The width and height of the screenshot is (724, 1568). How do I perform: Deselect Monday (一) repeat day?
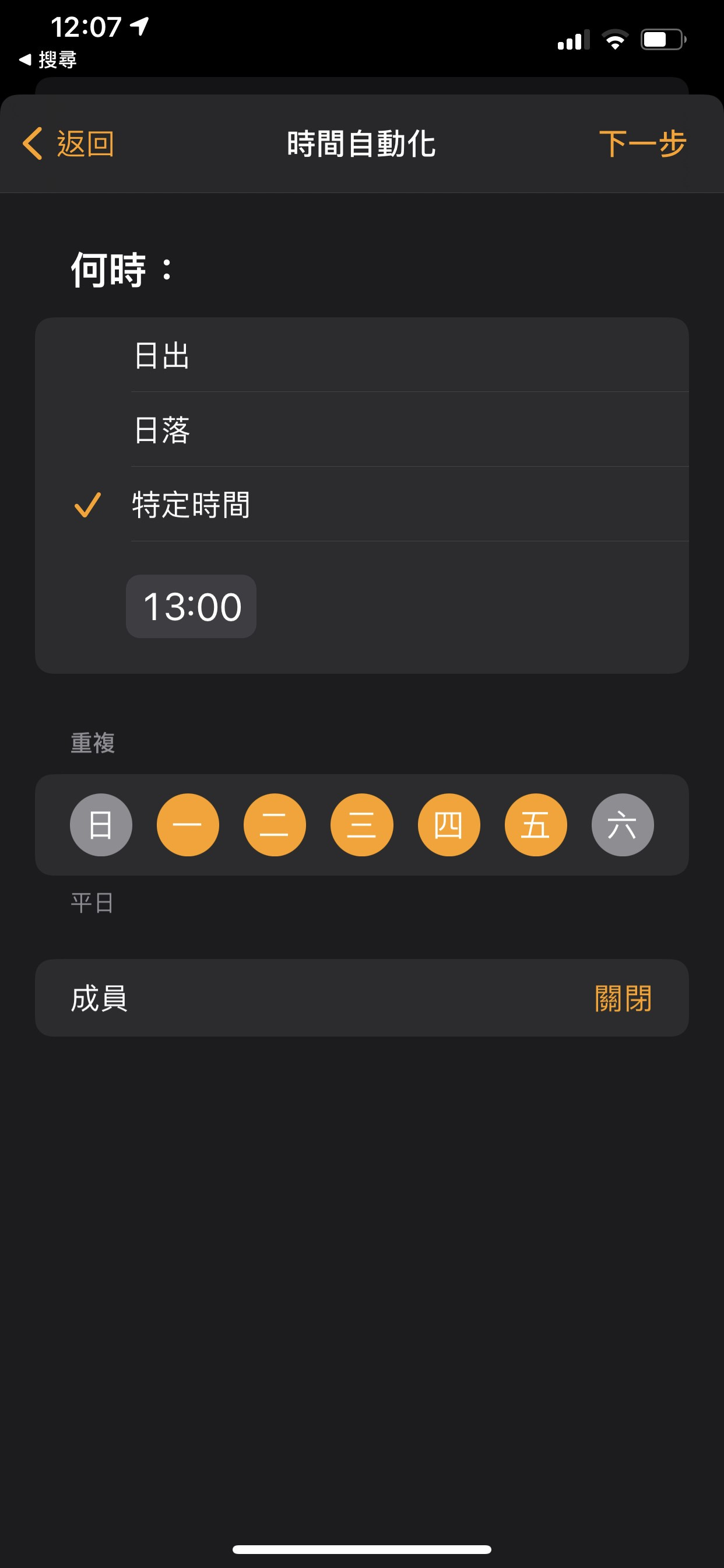pyautogui.click(x=188, y=825)
